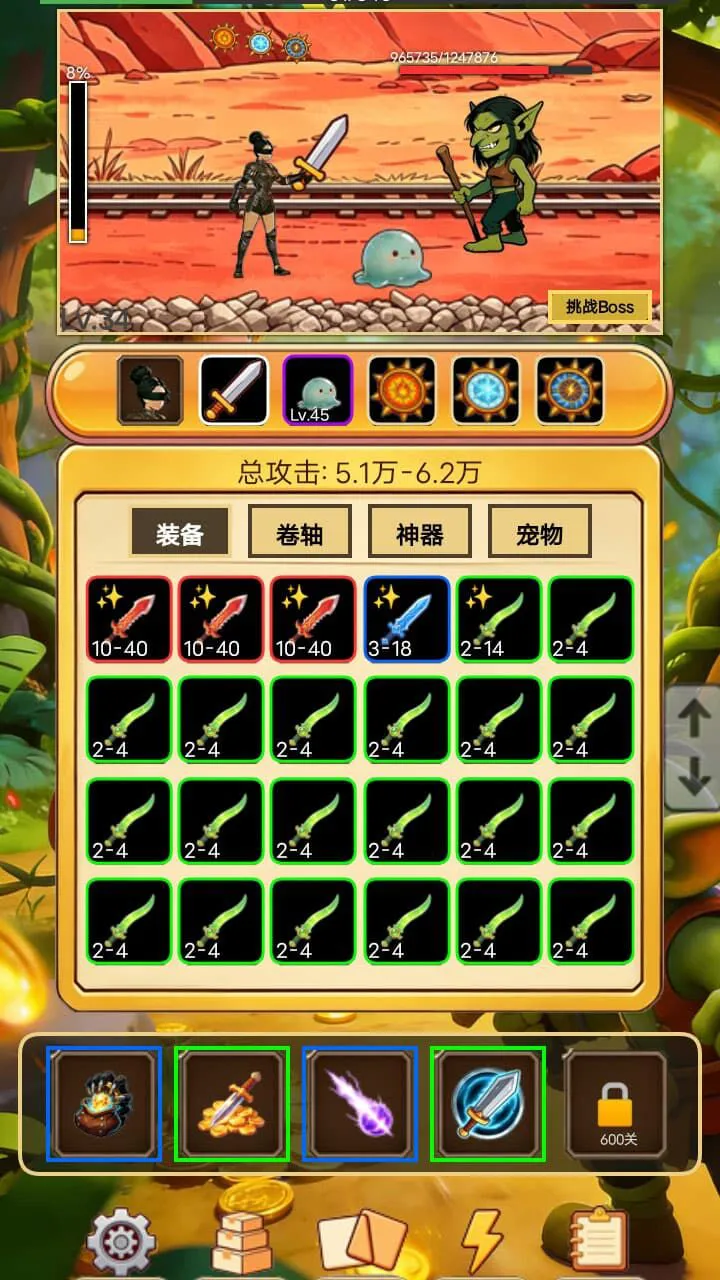Viewport: 720px width, 1280px height.
Task: Tap the up arrow to page up
Action: point(694,716)
